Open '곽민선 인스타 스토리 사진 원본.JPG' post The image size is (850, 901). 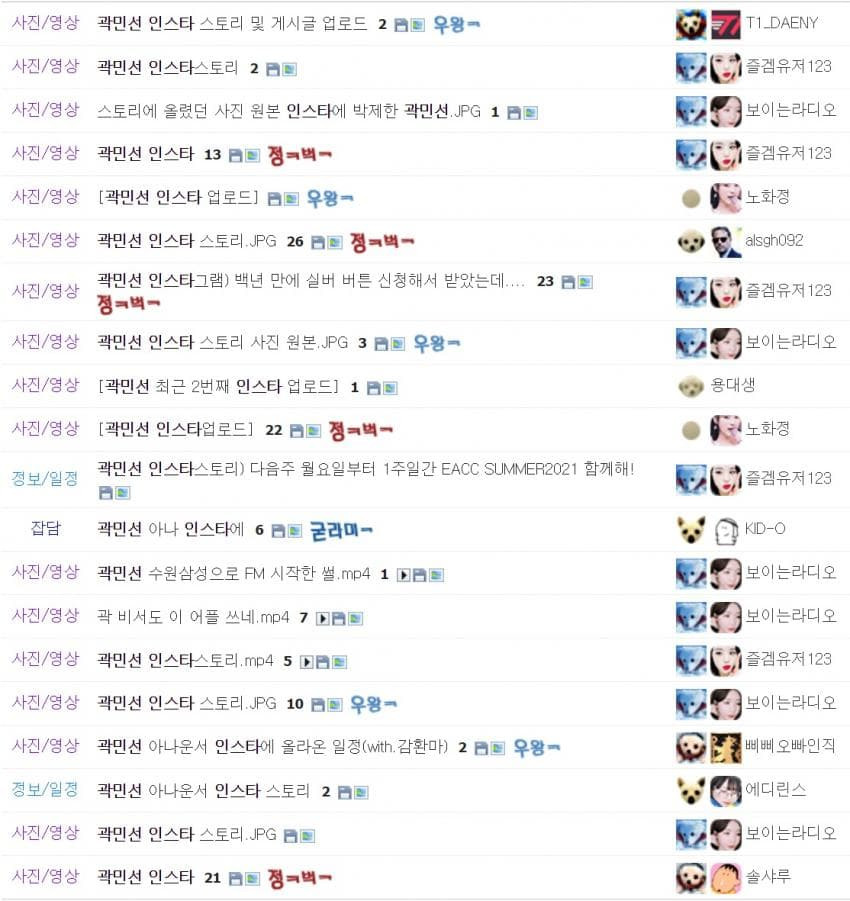222,342
